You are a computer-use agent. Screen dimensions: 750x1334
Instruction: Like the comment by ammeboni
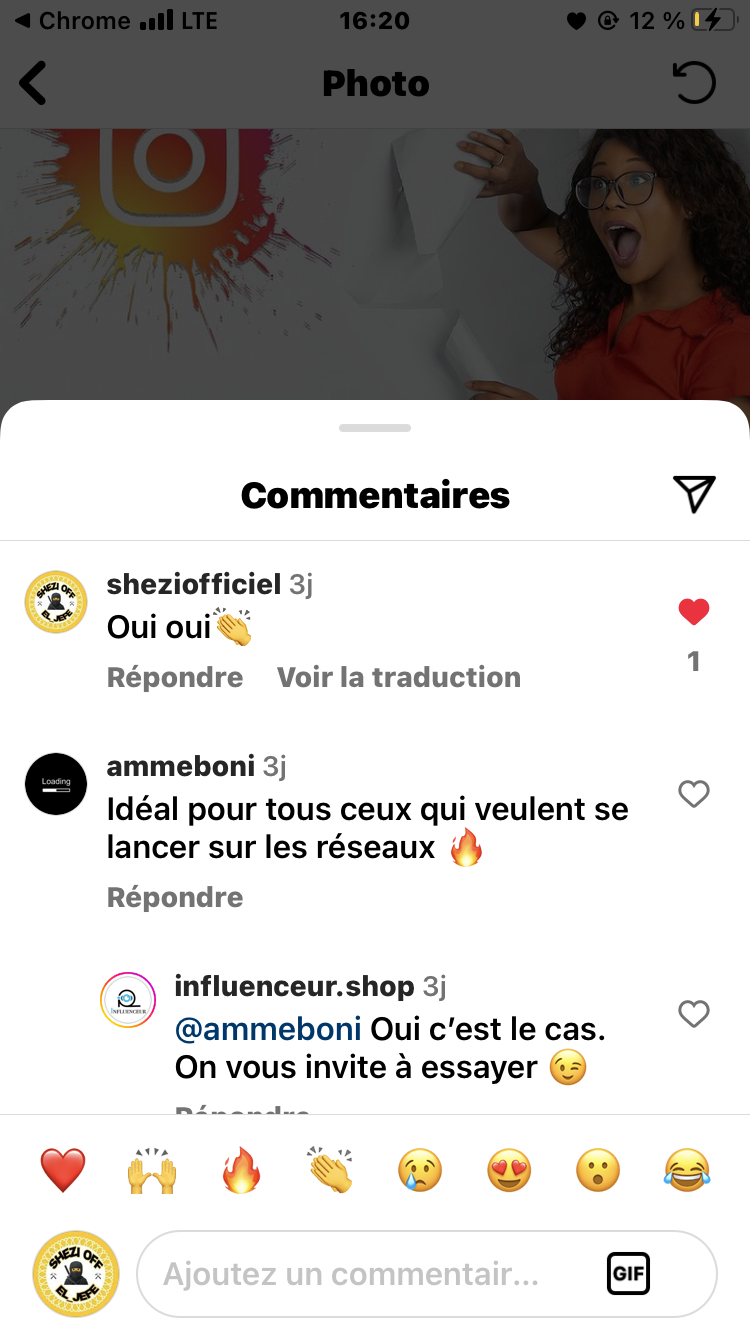pos(694,794)
